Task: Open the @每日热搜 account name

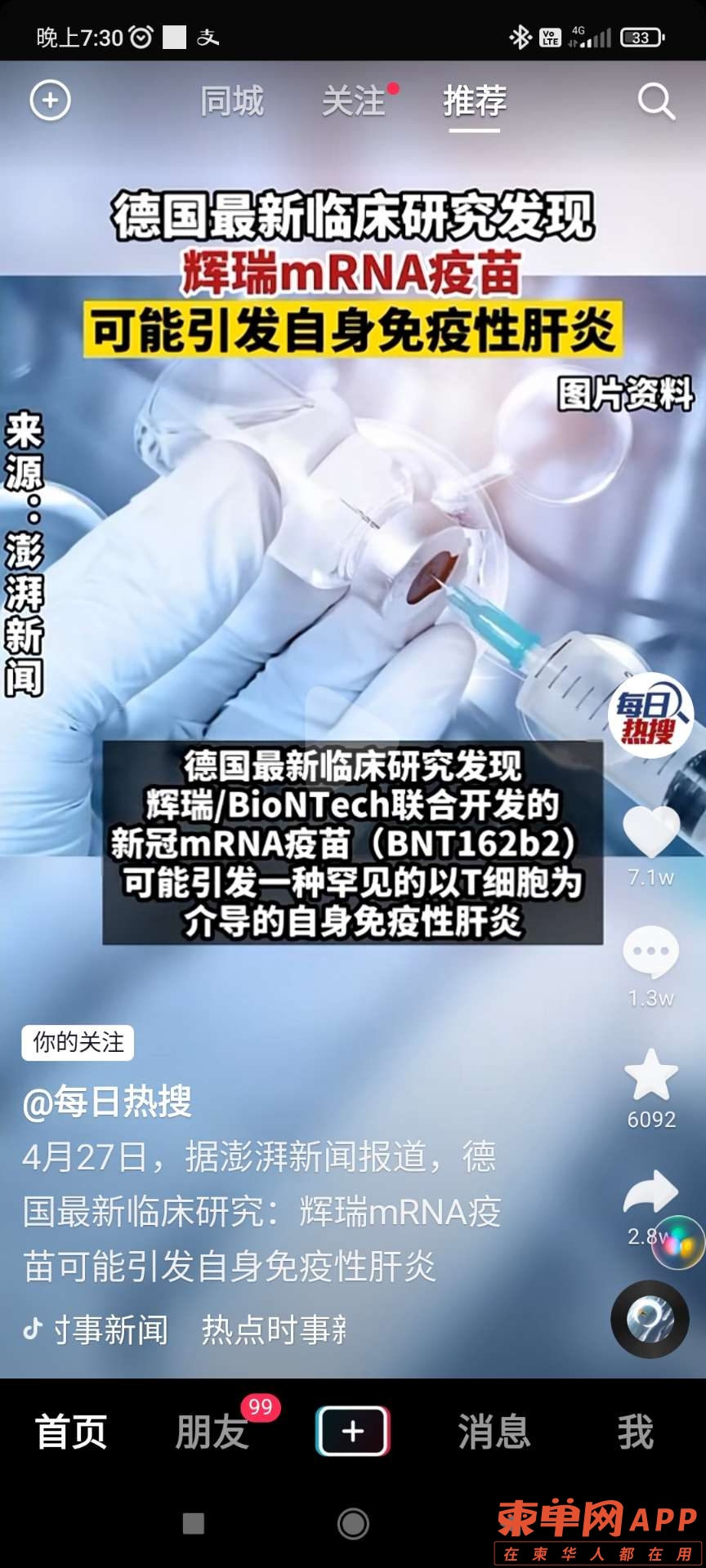Action: coord(107,1102)
